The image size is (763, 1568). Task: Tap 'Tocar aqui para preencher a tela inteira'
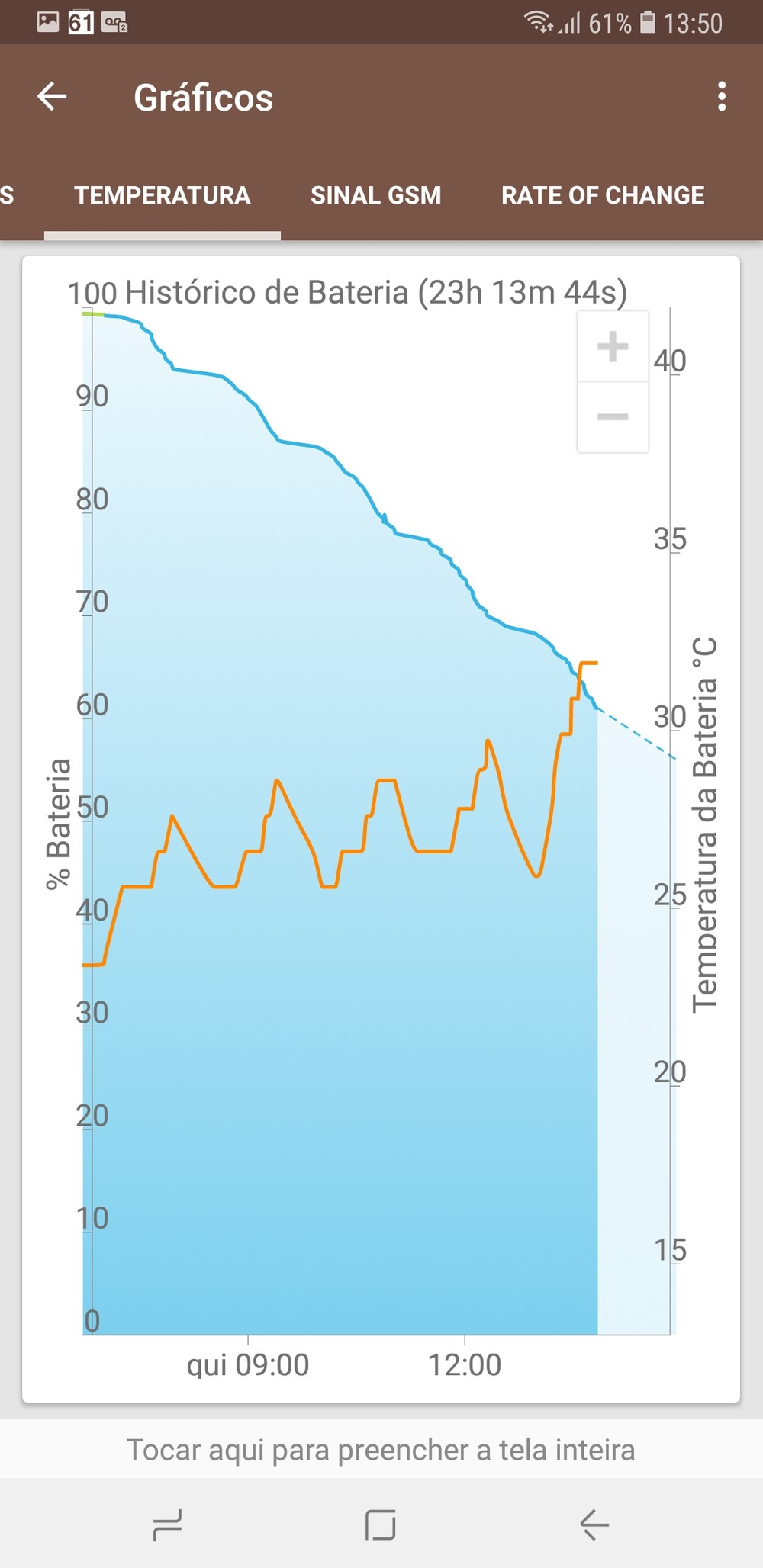point(381,1450)
